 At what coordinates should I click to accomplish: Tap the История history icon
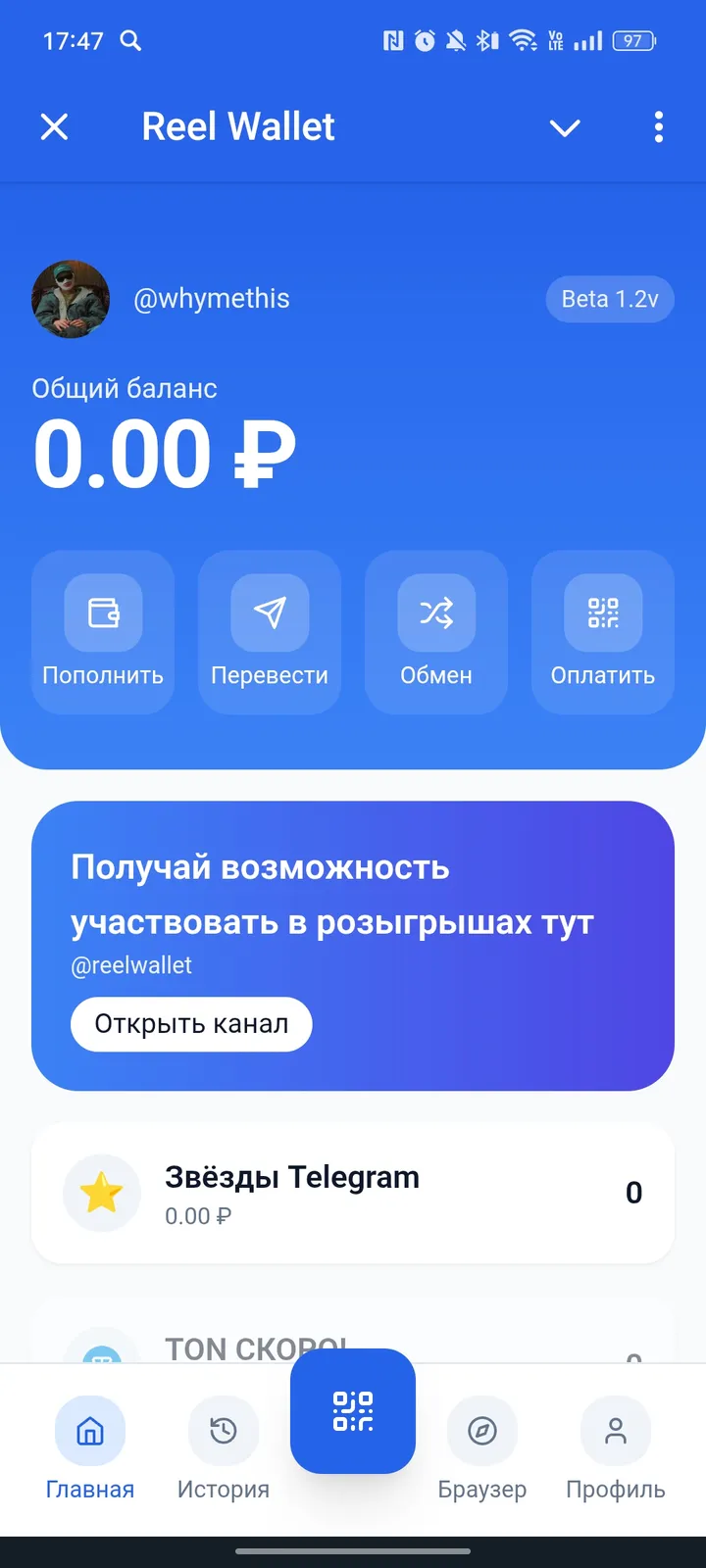[x=222, y=1432]
